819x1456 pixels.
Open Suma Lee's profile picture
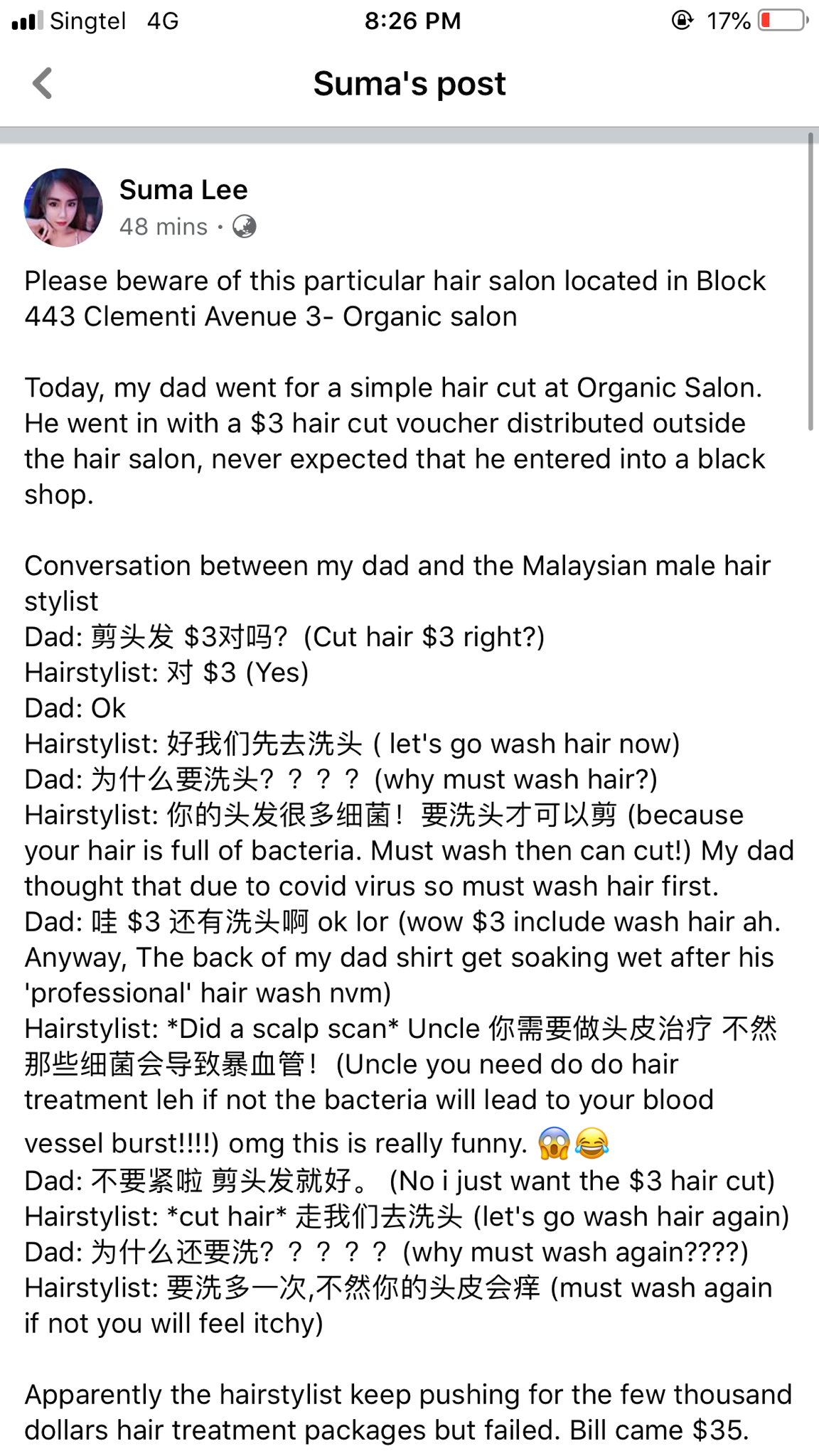pyautogui.click(x=63, y=208)
